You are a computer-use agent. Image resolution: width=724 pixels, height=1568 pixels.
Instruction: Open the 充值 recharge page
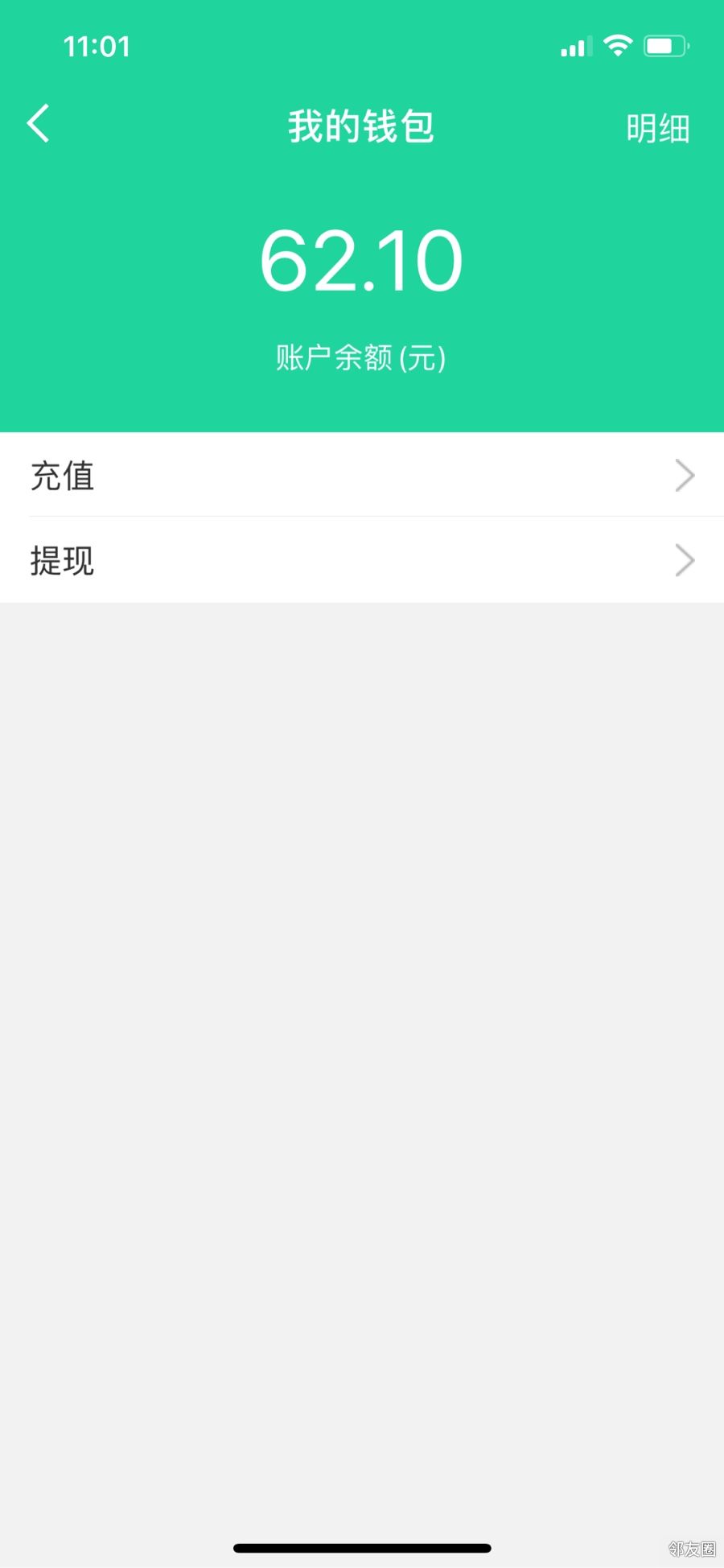[62, 476]
